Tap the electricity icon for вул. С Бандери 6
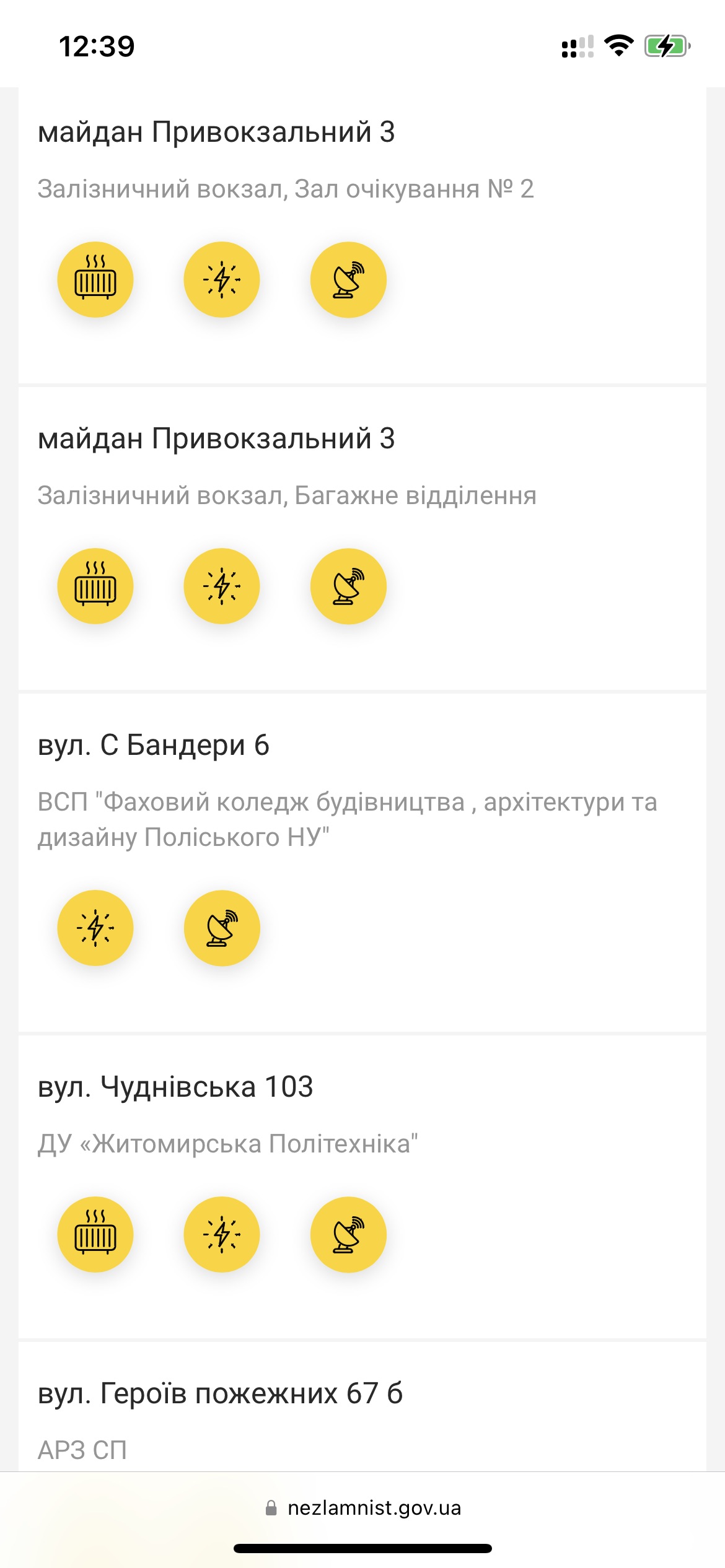 pyautogui.click(x=95, y=928)
